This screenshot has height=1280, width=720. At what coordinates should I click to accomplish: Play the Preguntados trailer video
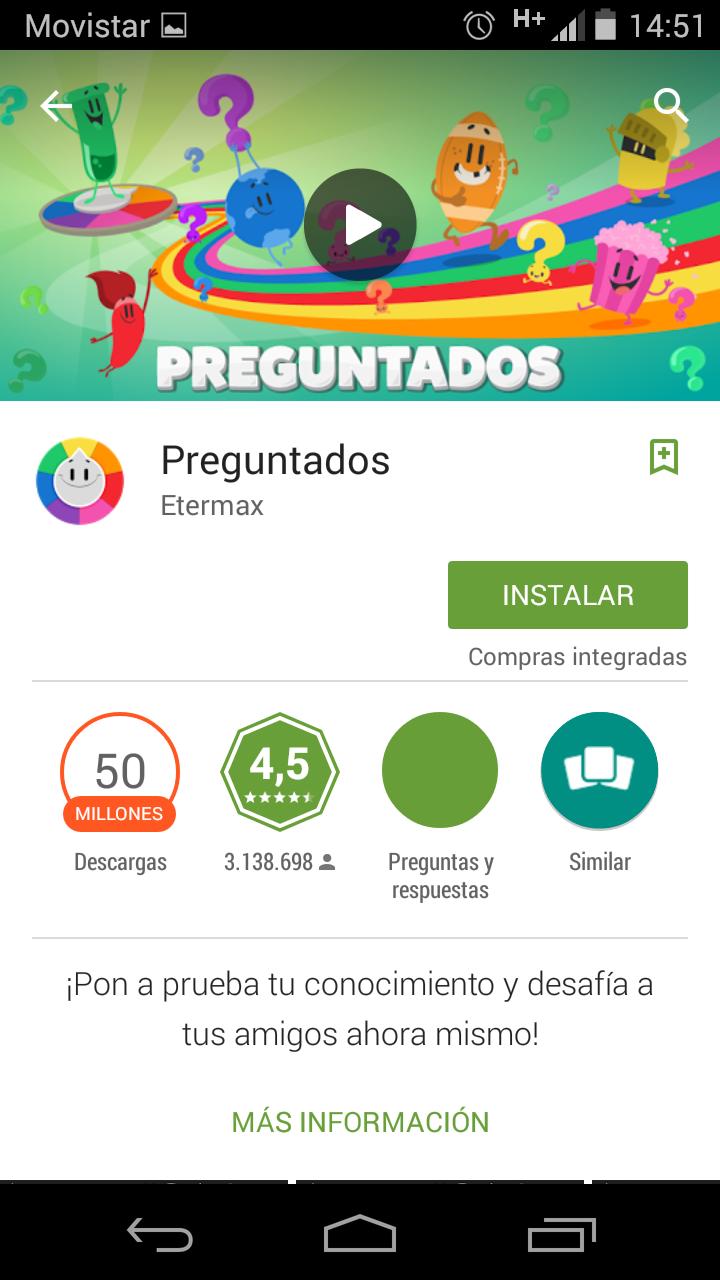(x=360, y=225)
